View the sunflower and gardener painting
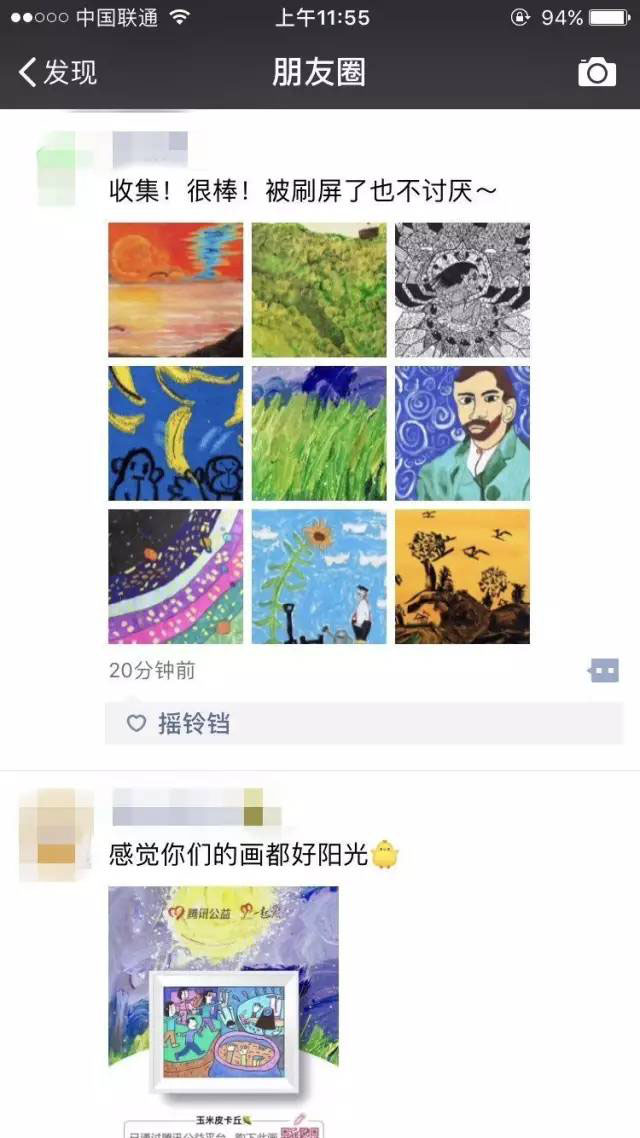Viewport: 640px width, 1138px height. (319, 576)
